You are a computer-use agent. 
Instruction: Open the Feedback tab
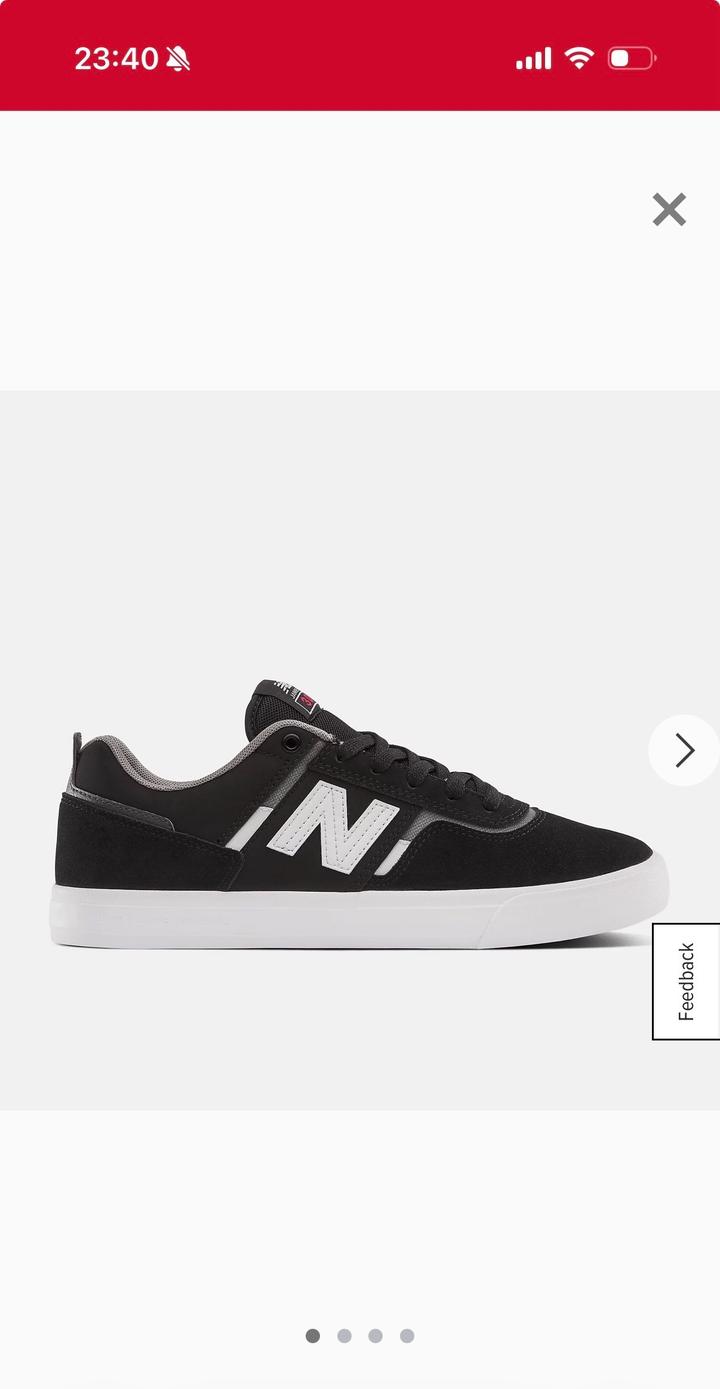686,981
